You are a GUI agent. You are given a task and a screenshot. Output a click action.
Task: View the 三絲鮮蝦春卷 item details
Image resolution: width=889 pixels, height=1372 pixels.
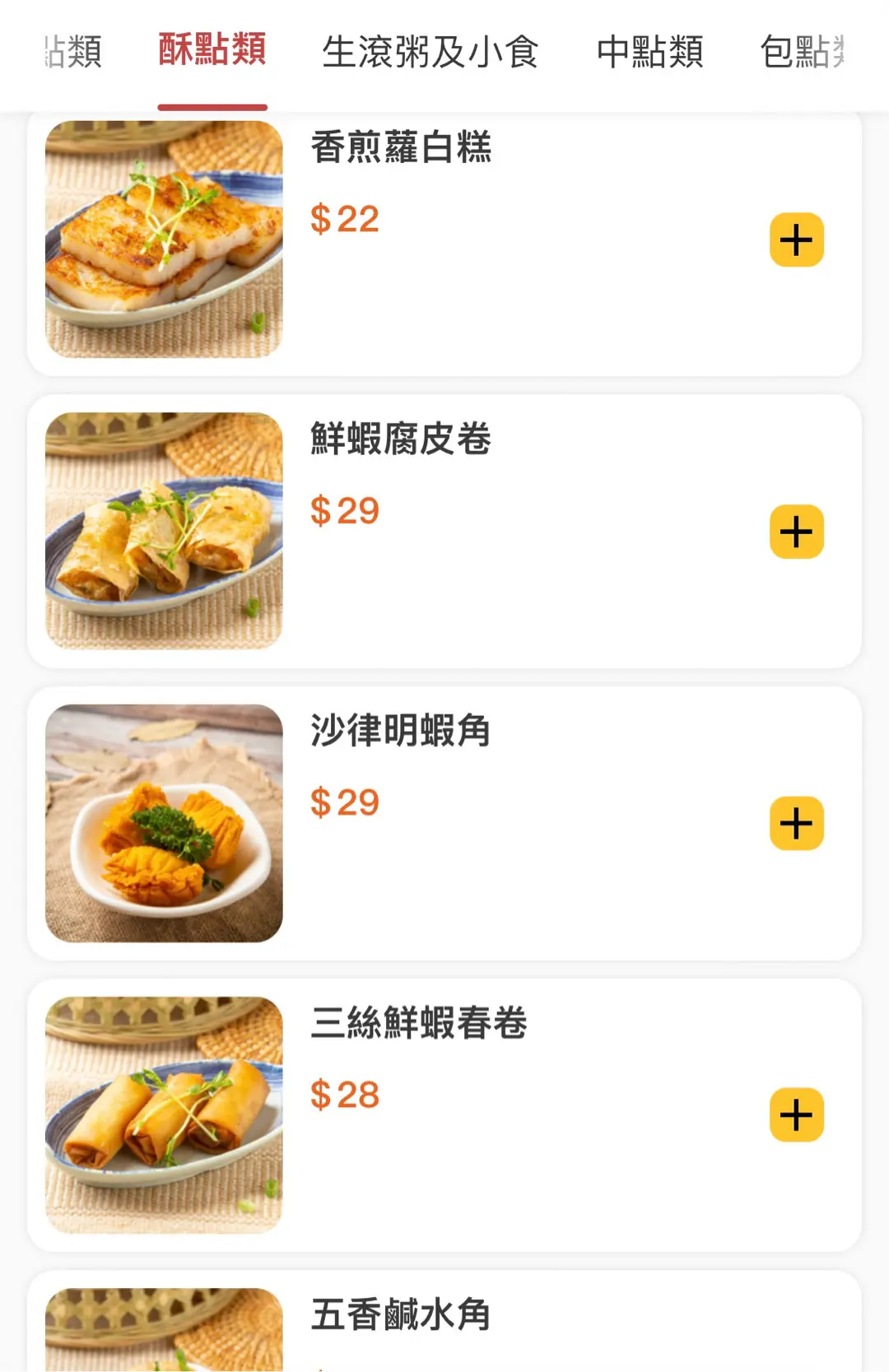419,1023
